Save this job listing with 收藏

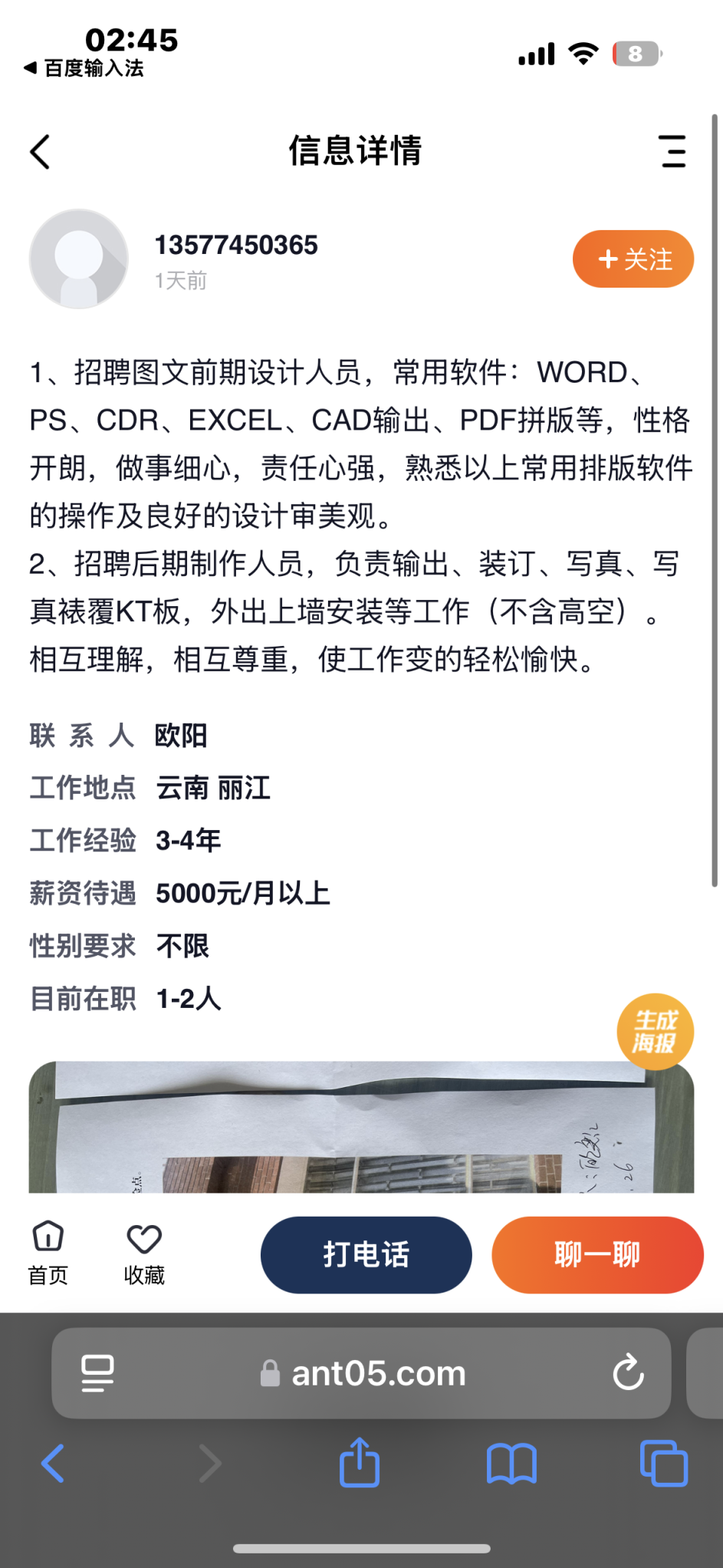tap(144, 1253)
